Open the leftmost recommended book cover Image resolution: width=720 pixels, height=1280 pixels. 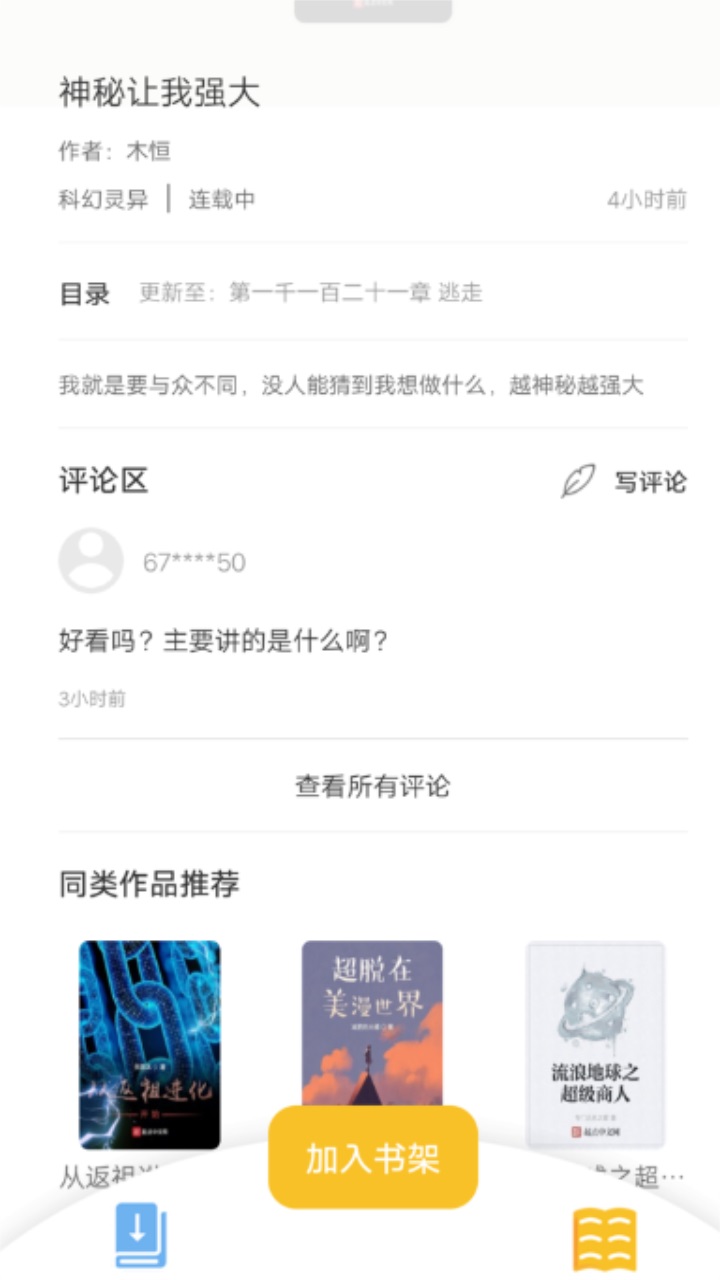tap(150, 1045)
